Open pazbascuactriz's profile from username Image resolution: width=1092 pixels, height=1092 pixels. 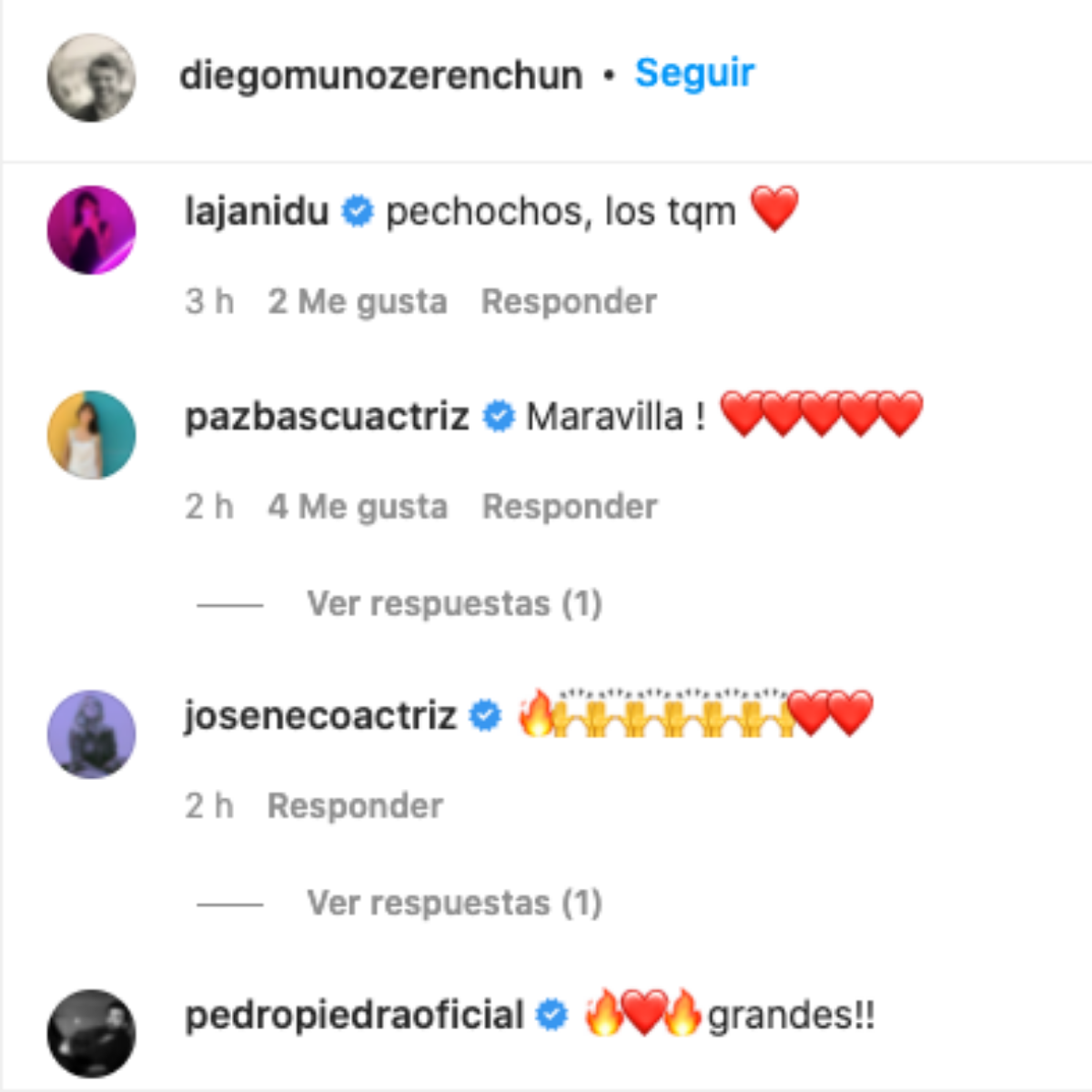coord(327,417)
